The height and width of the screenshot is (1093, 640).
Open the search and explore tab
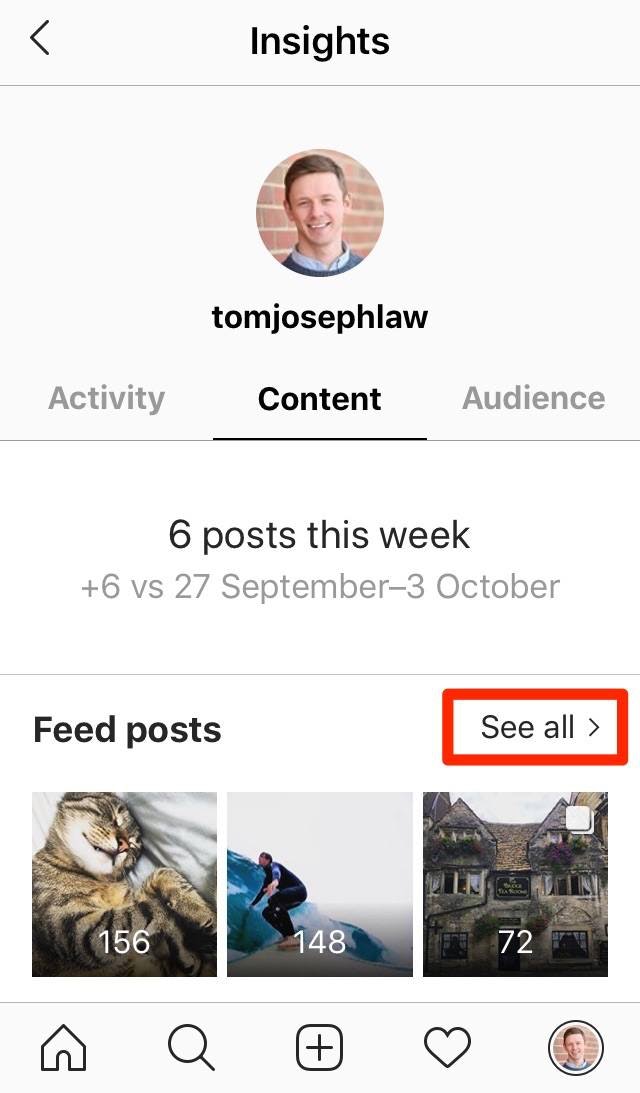(191, 1049)
